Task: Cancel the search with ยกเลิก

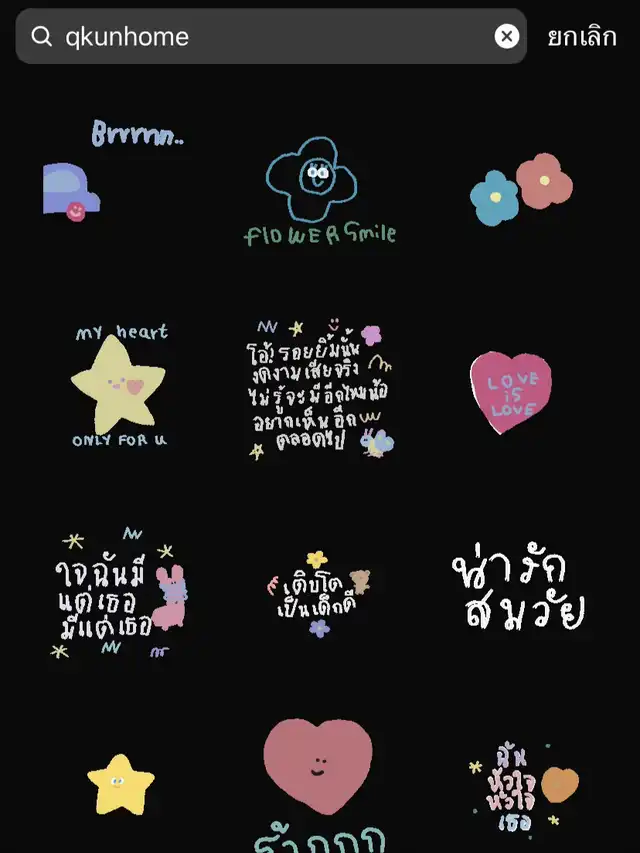Action: (x=582, y=37)
